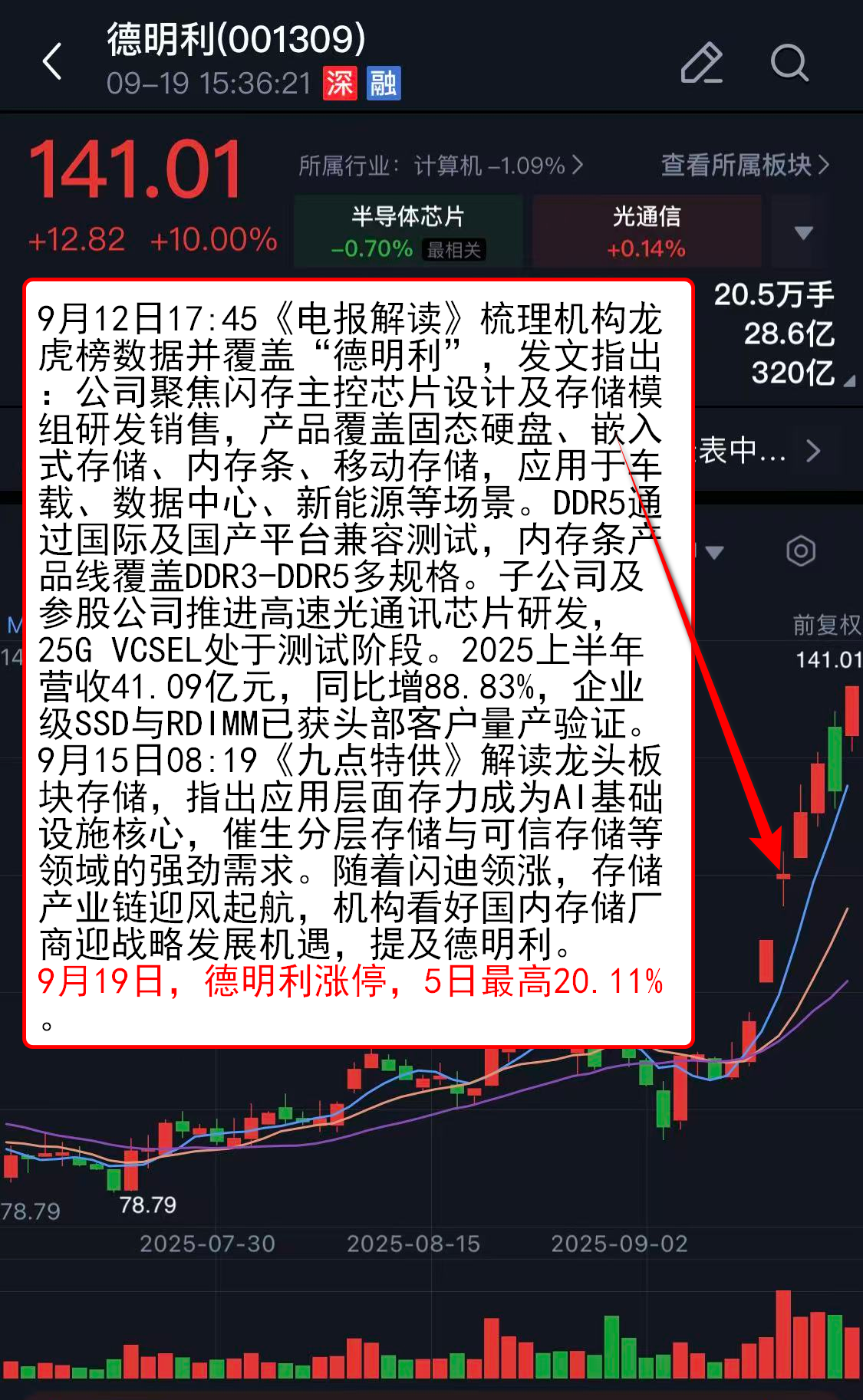Open the 所属行业 计算机 industry link
The image size is (863, 1400).
440,165
